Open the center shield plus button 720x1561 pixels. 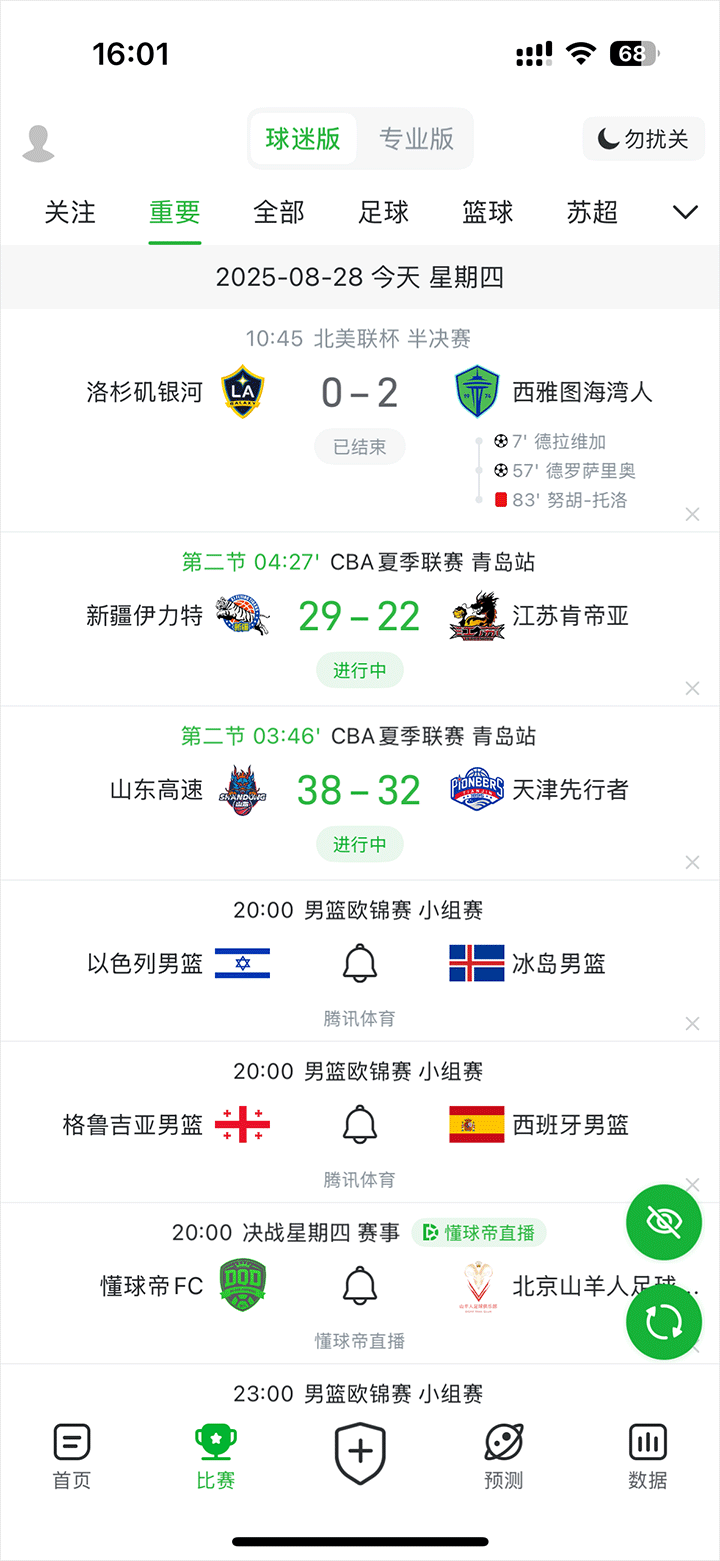click(x=360, y=1452)
